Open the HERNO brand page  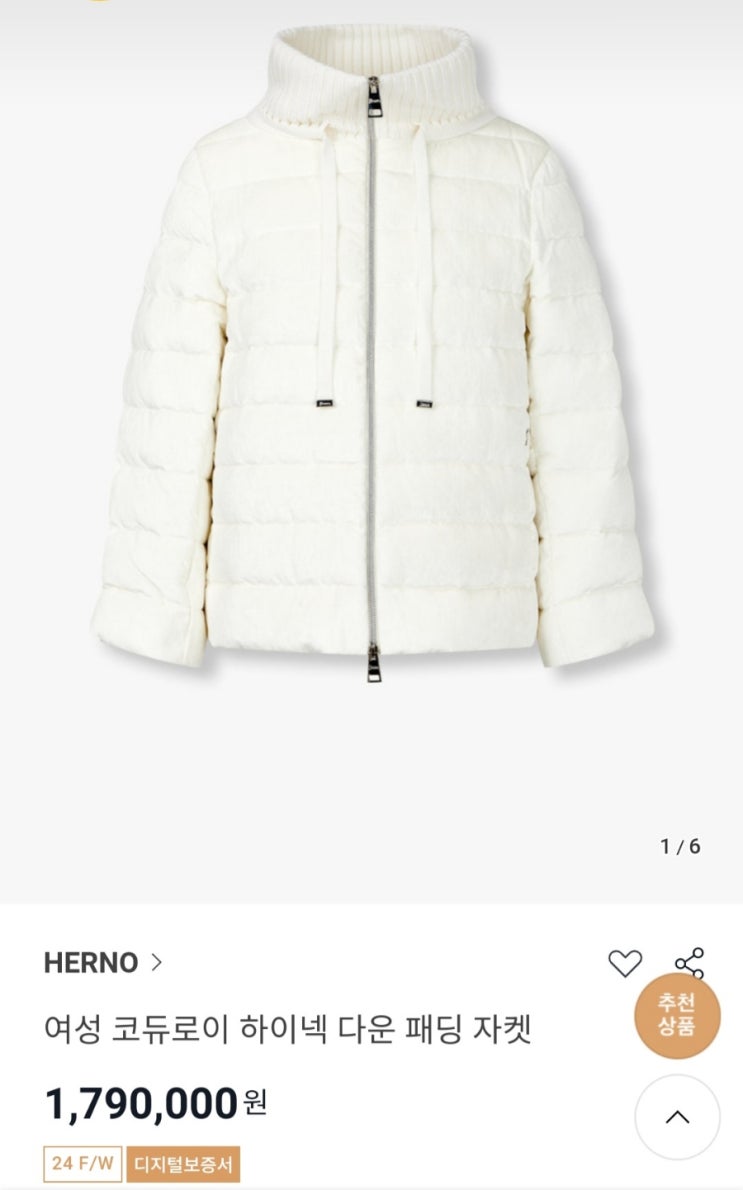102,963
